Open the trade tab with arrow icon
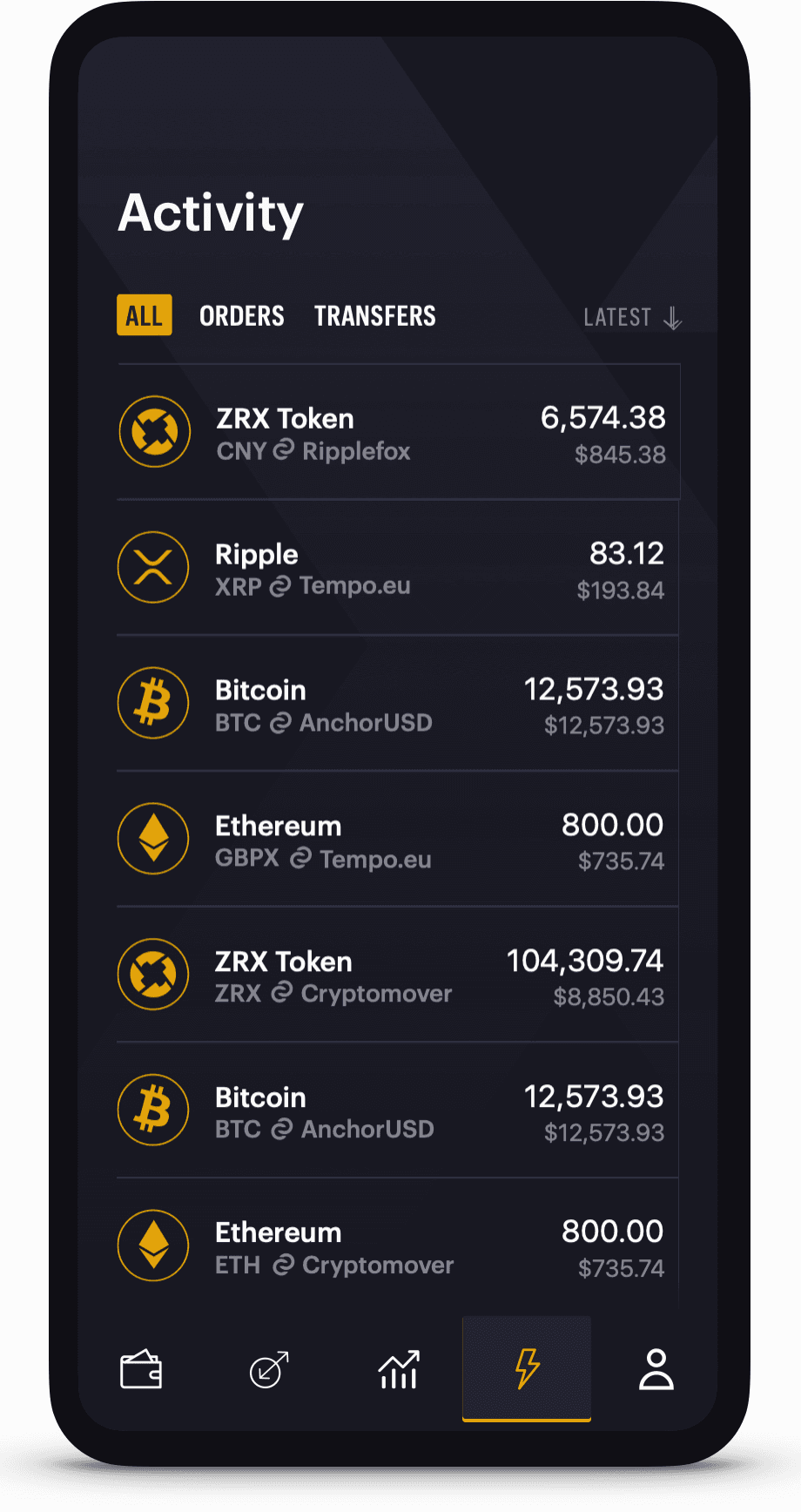The height and width of the screenshot is (1512, 801). pos(269,1369)
